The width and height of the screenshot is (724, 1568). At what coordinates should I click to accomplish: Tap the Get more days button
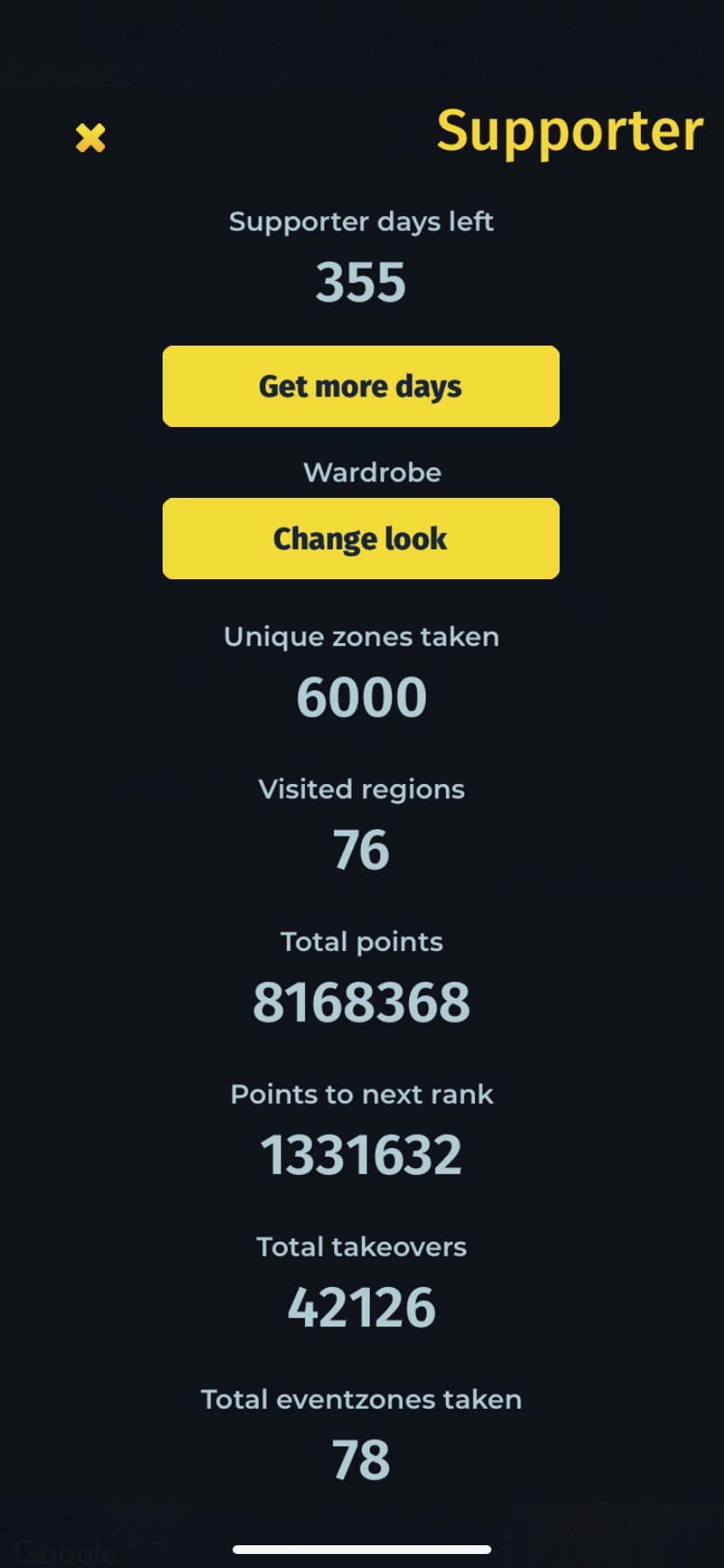point(361,386)
